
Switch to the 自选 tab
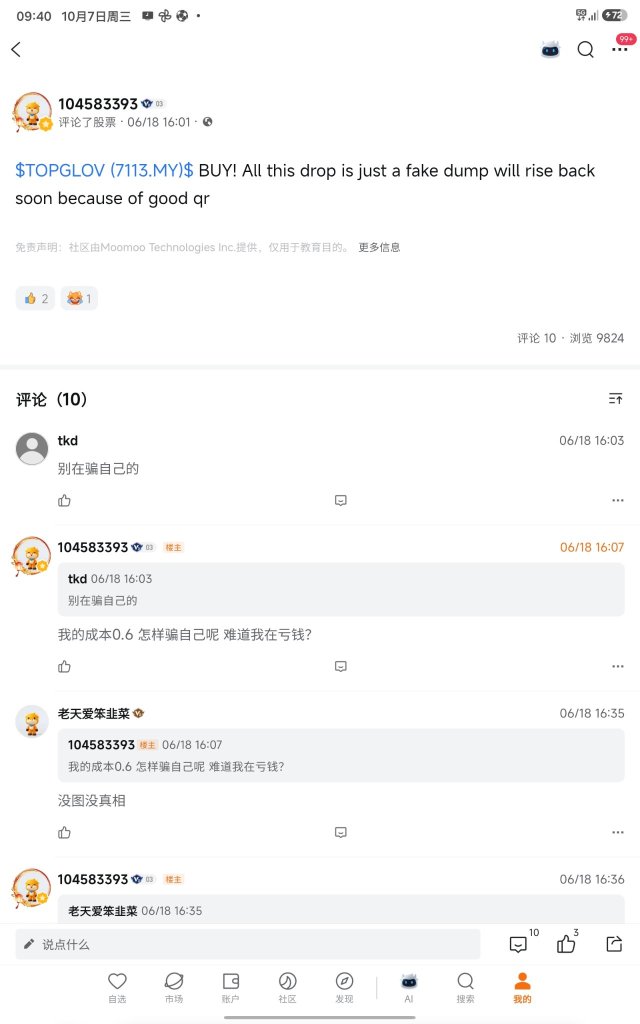tap(118, 987)
